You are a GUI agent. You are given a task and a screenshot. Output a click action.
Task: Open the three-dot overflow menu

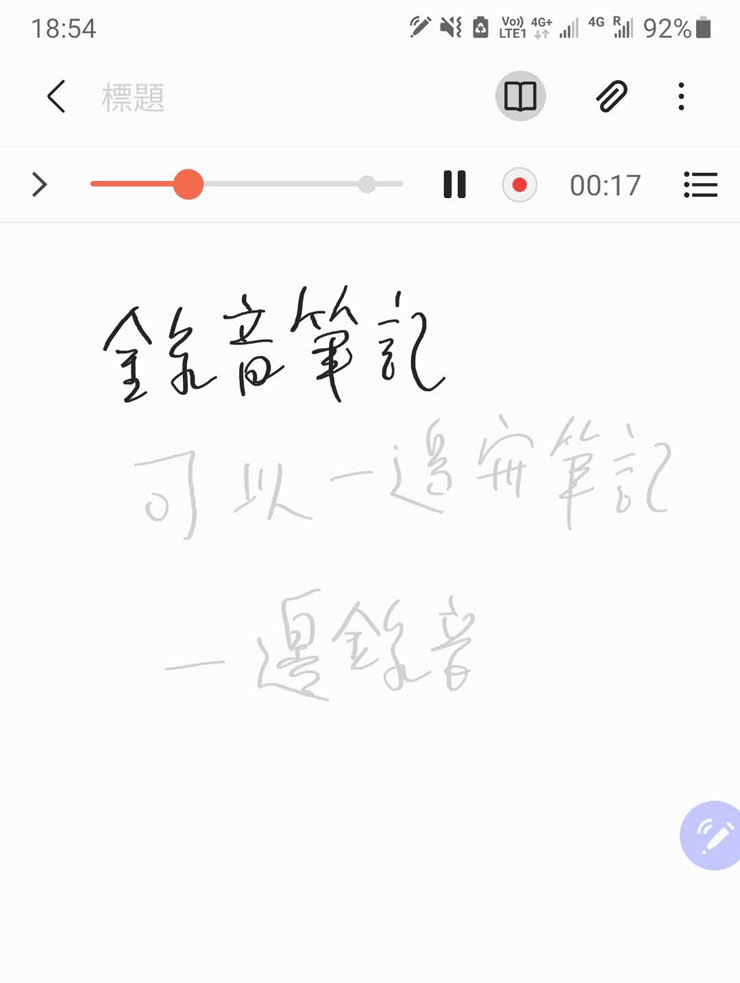pos(681,97)
